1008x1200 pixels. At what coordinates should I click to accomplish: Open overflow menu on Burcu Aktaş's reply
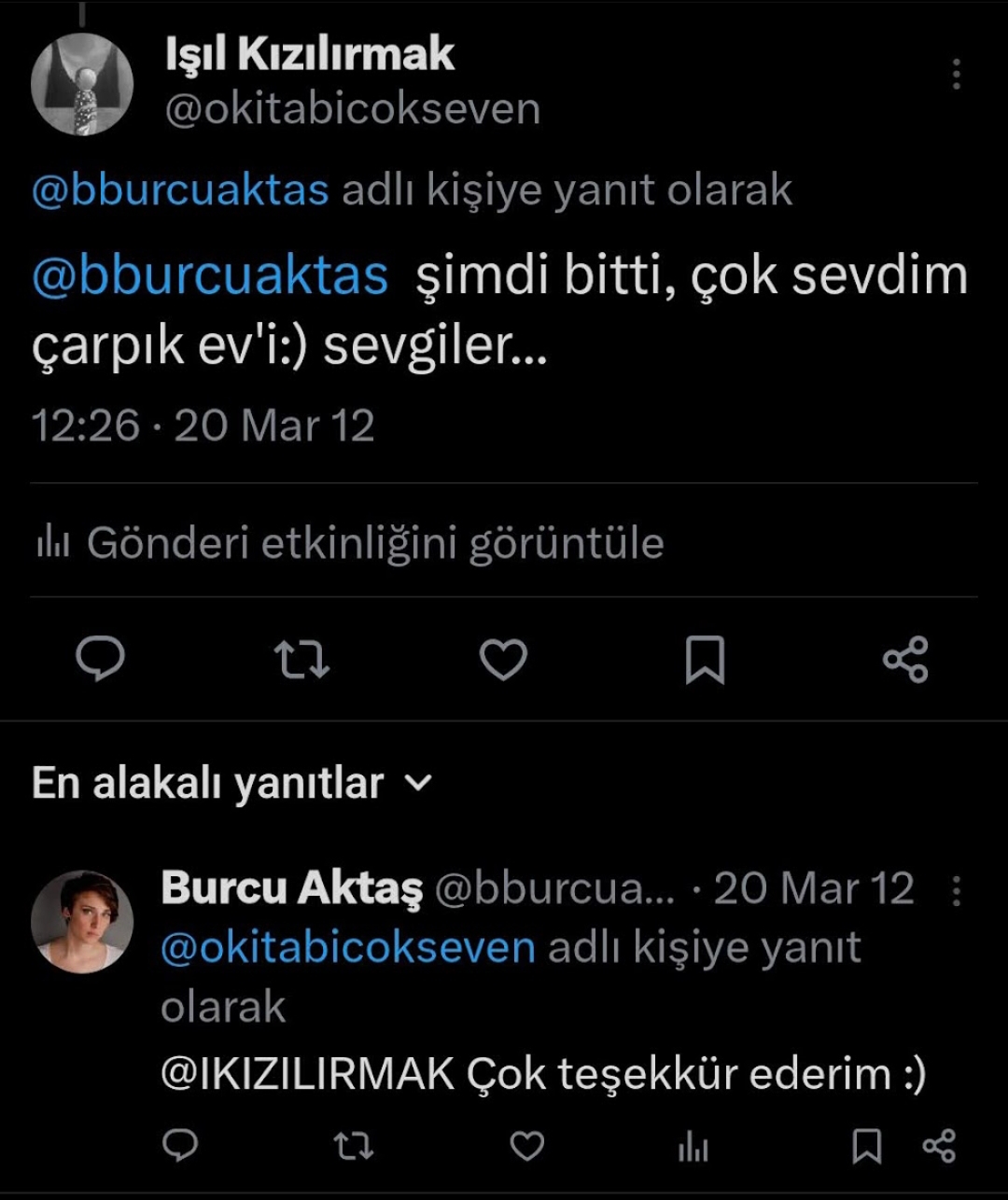click(x=956, y=891)
